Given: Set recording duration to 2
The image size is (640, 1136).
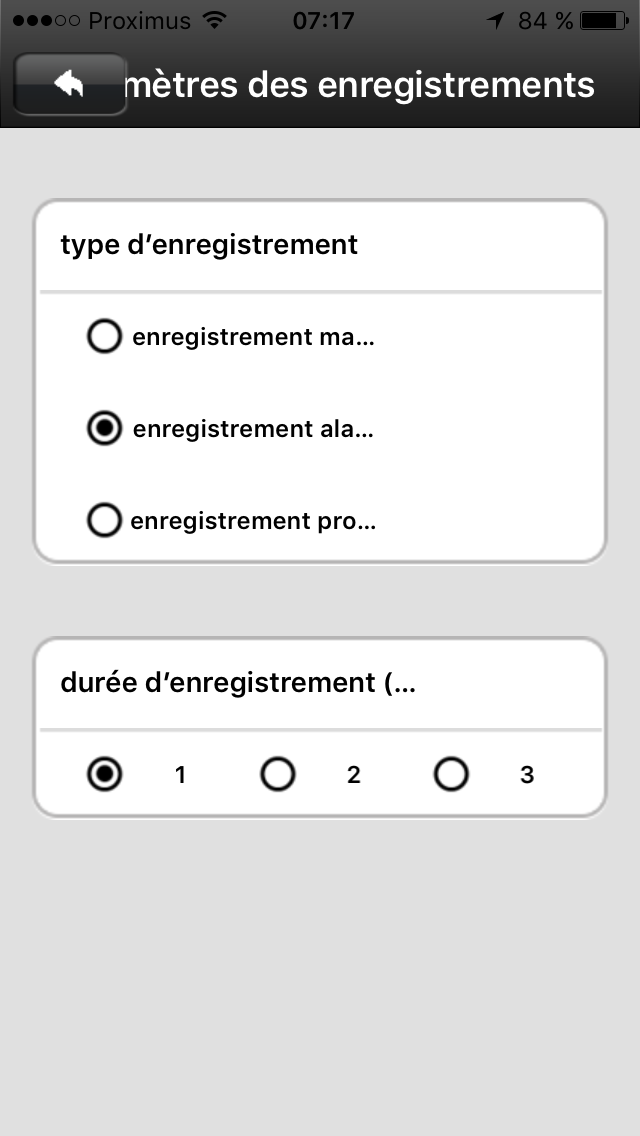Looking at the screenshot, I should 278,775.
